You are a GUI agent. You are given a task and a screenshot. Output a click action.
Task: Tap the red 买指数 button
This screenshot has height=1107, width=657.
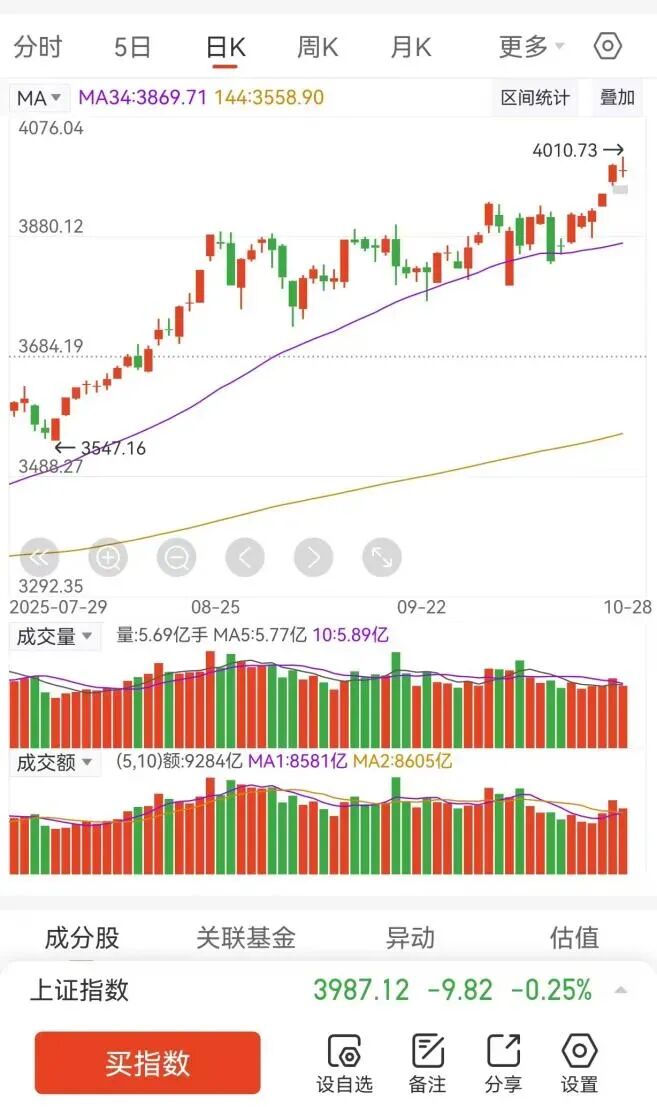click(147, 1062)
